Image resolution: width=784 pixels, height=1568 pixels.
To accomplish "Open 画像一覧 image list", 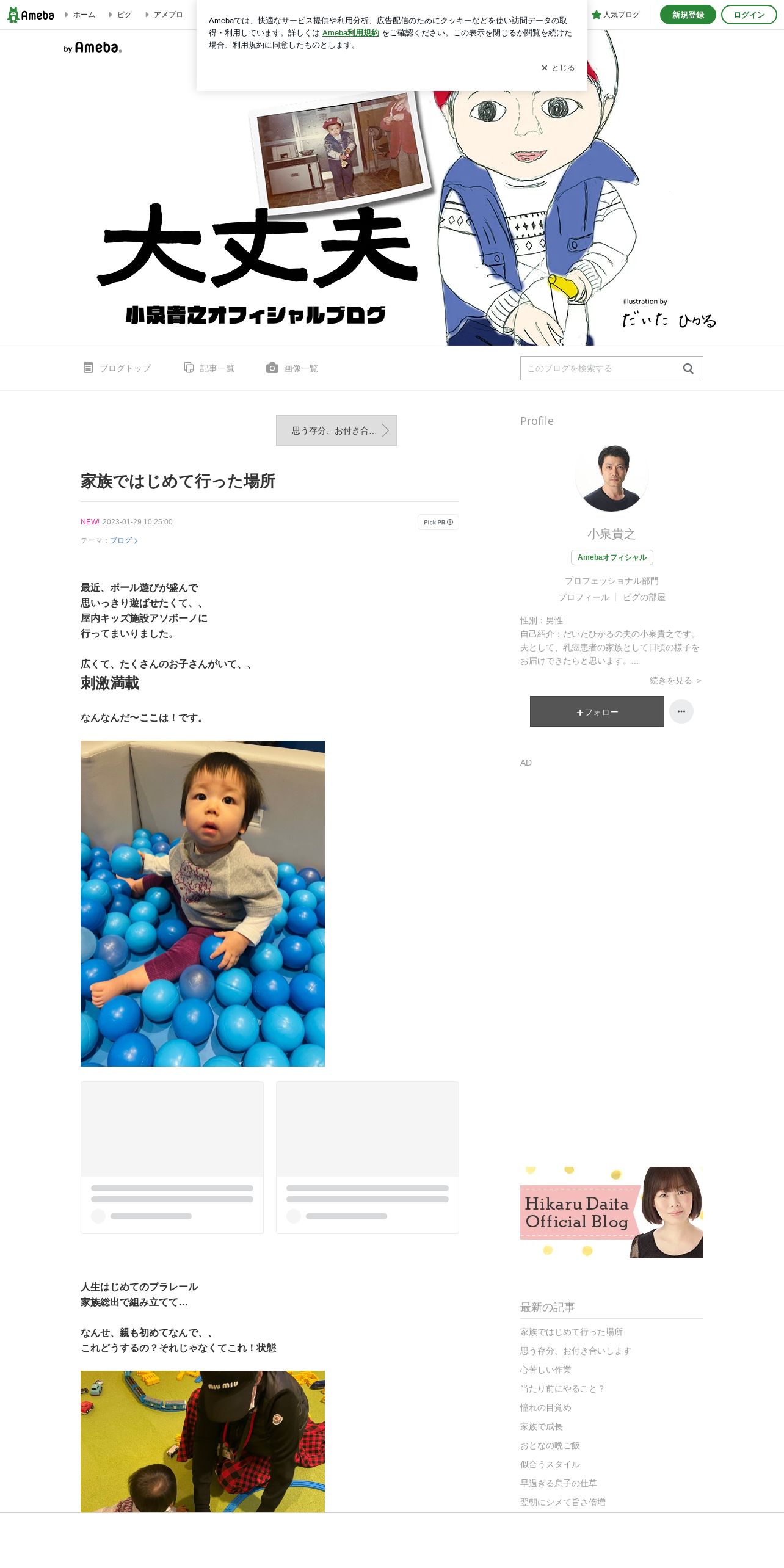I will (292, 368).
